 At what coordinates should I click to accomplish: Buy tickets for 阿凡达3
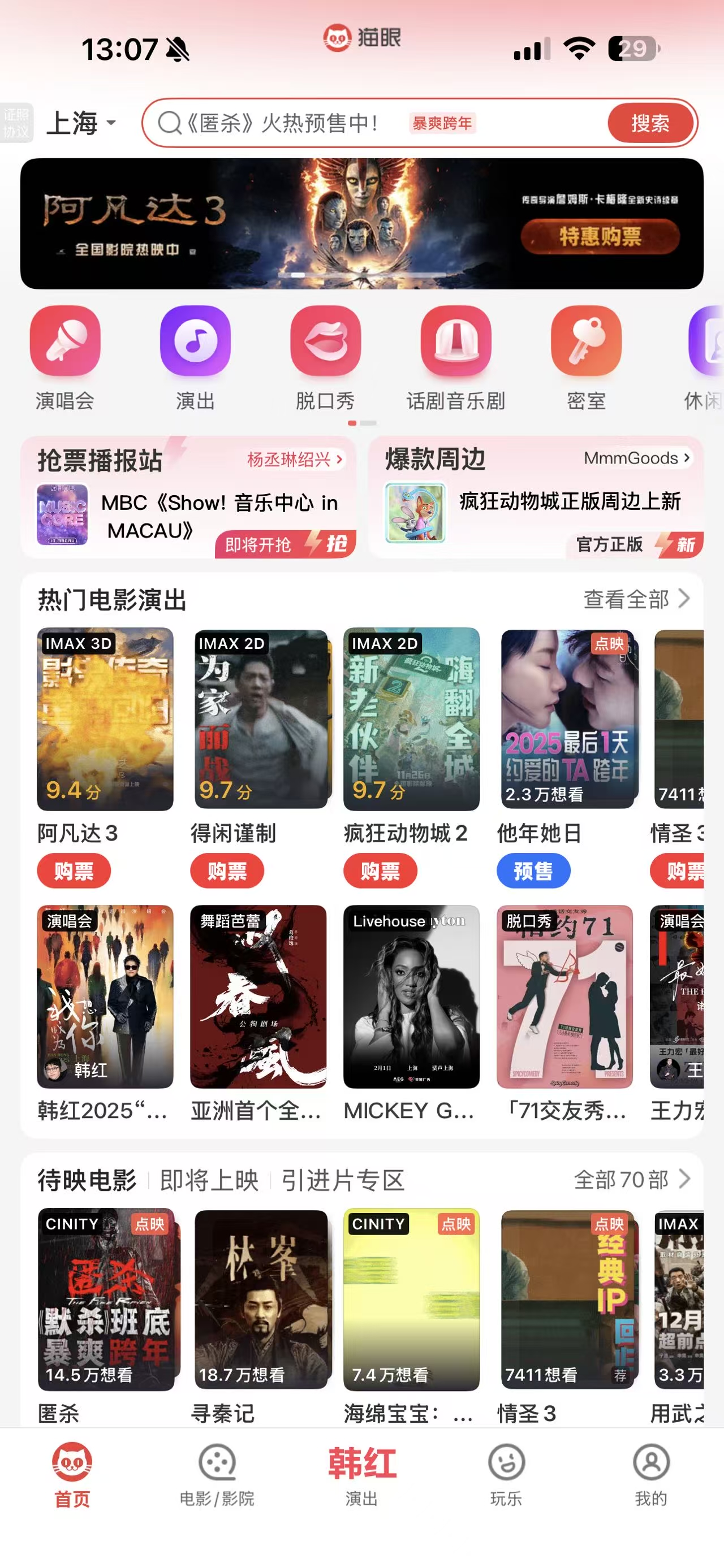(x=74, y=871)
